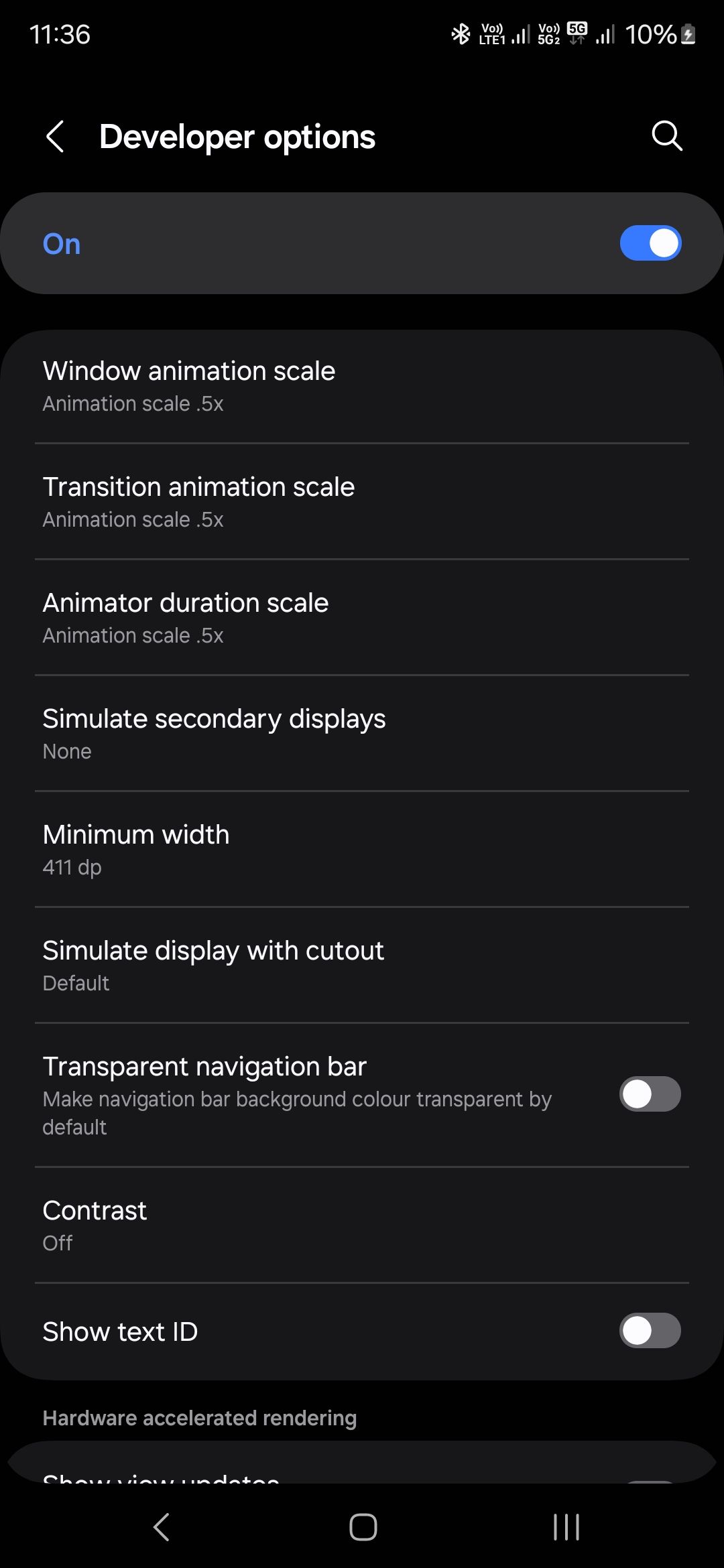This screenshot has width=724, height=1568.
Task: Go back from Developer options
Action: point(56,137)
